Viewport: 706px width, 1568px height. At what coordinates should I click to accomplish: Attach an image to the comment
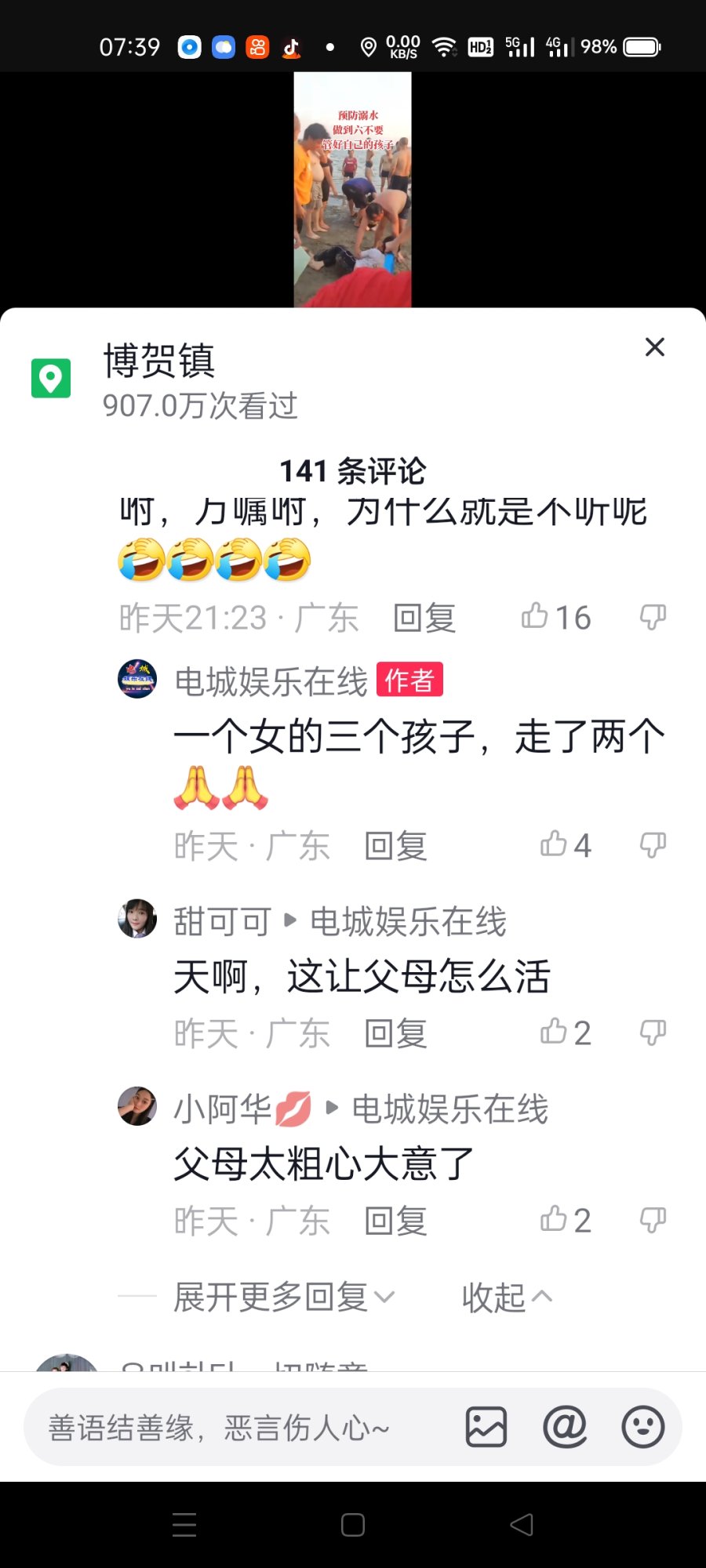(x=486, y=1427)
